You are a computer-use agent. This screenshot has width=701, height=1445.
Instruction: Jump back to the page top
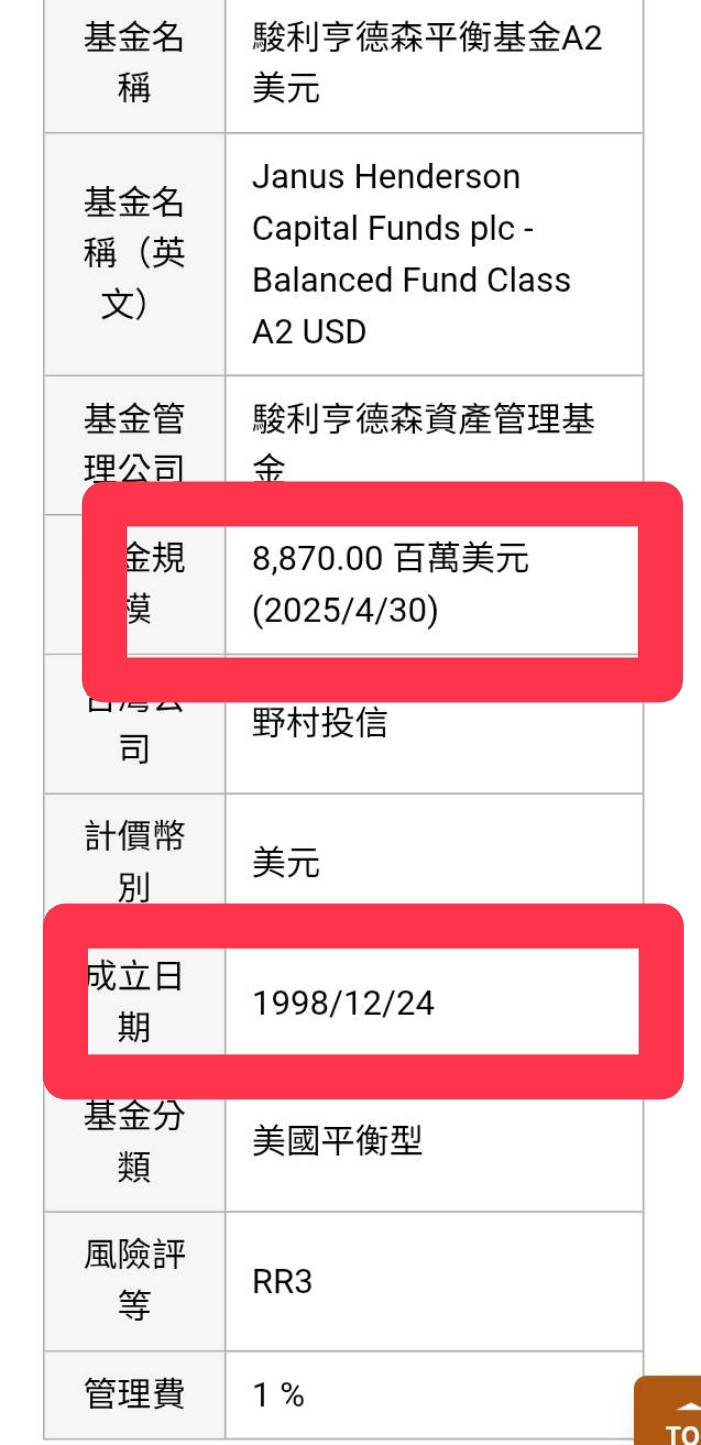tap(669, 1412)
